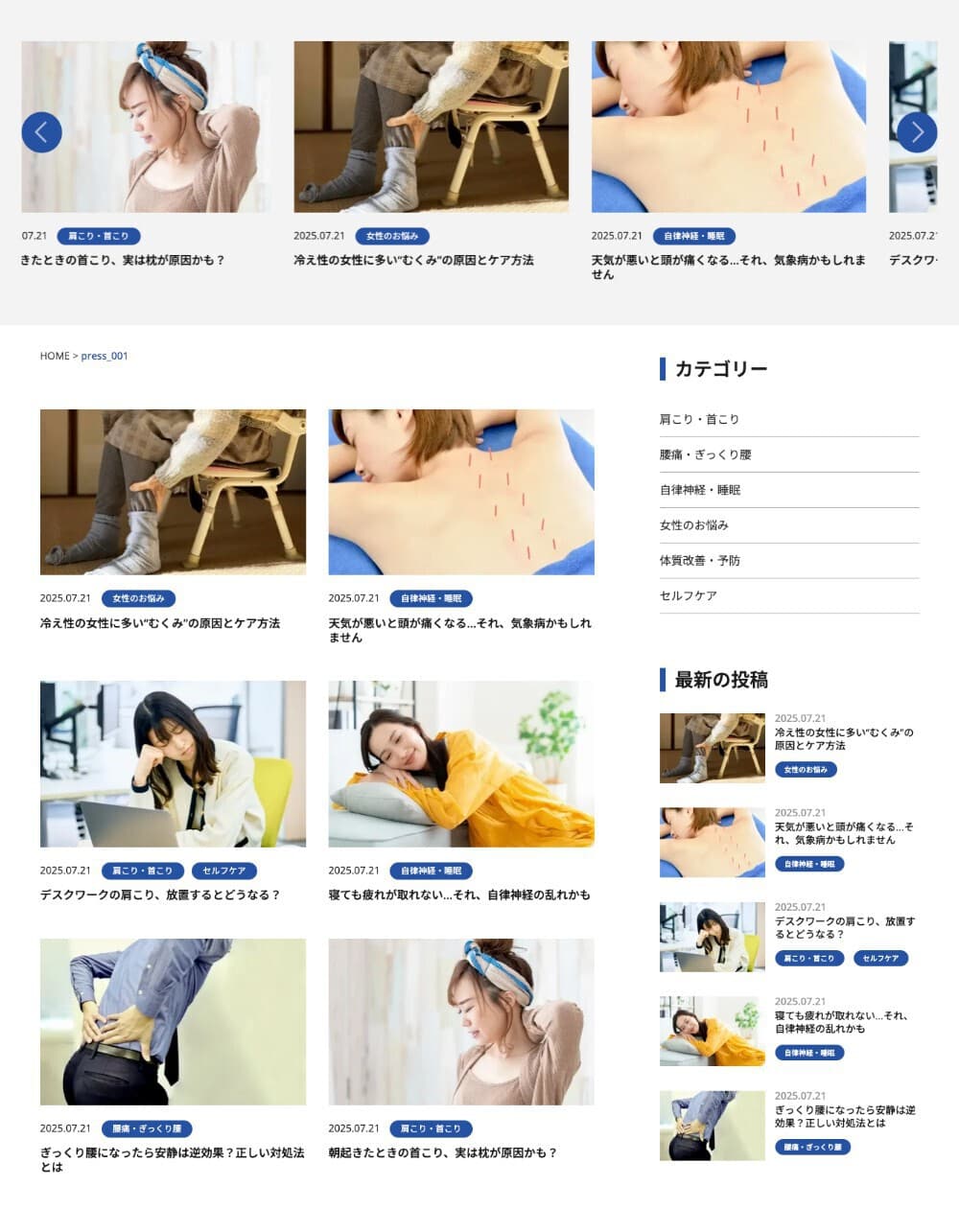Open the main grid article デスクワークの肩こり、放置するとどうなる？
The height and width of the screenshot is (1232, 959).
point(160,895)
